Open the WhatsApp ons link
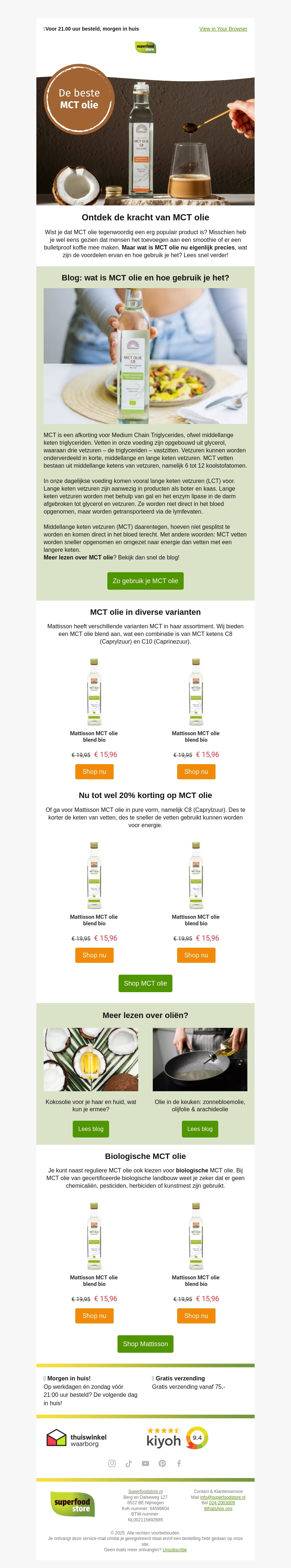 coord(218,1508)
